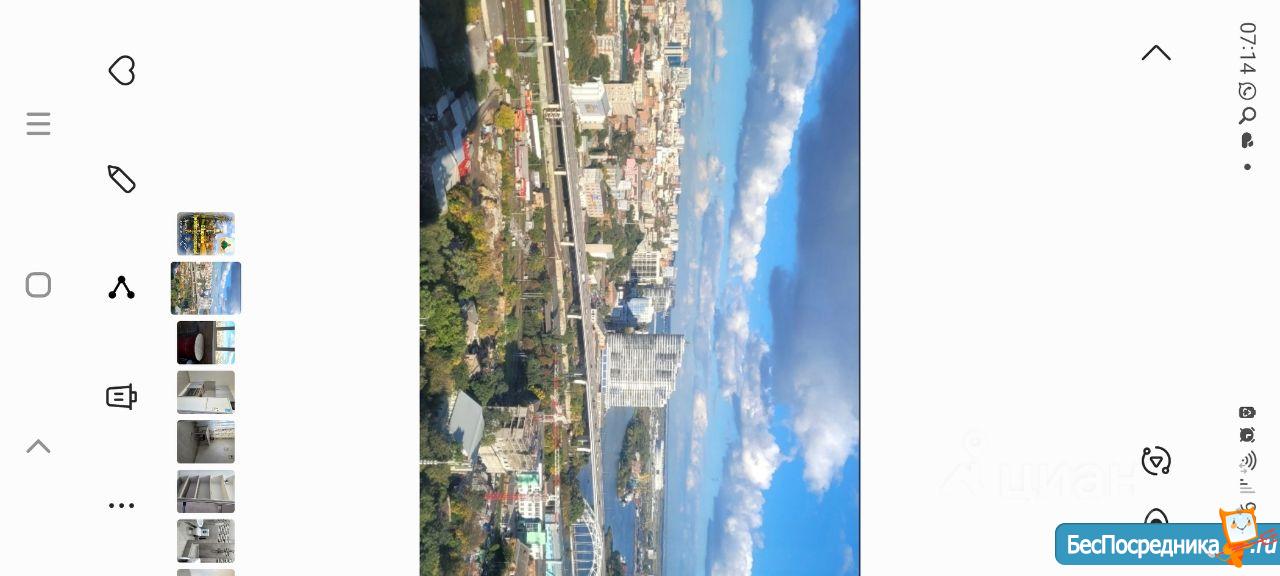The height and width of the screenshot is (576, 1280).
Task: Open the three-dot more options menu
Action: click(121, 506)
